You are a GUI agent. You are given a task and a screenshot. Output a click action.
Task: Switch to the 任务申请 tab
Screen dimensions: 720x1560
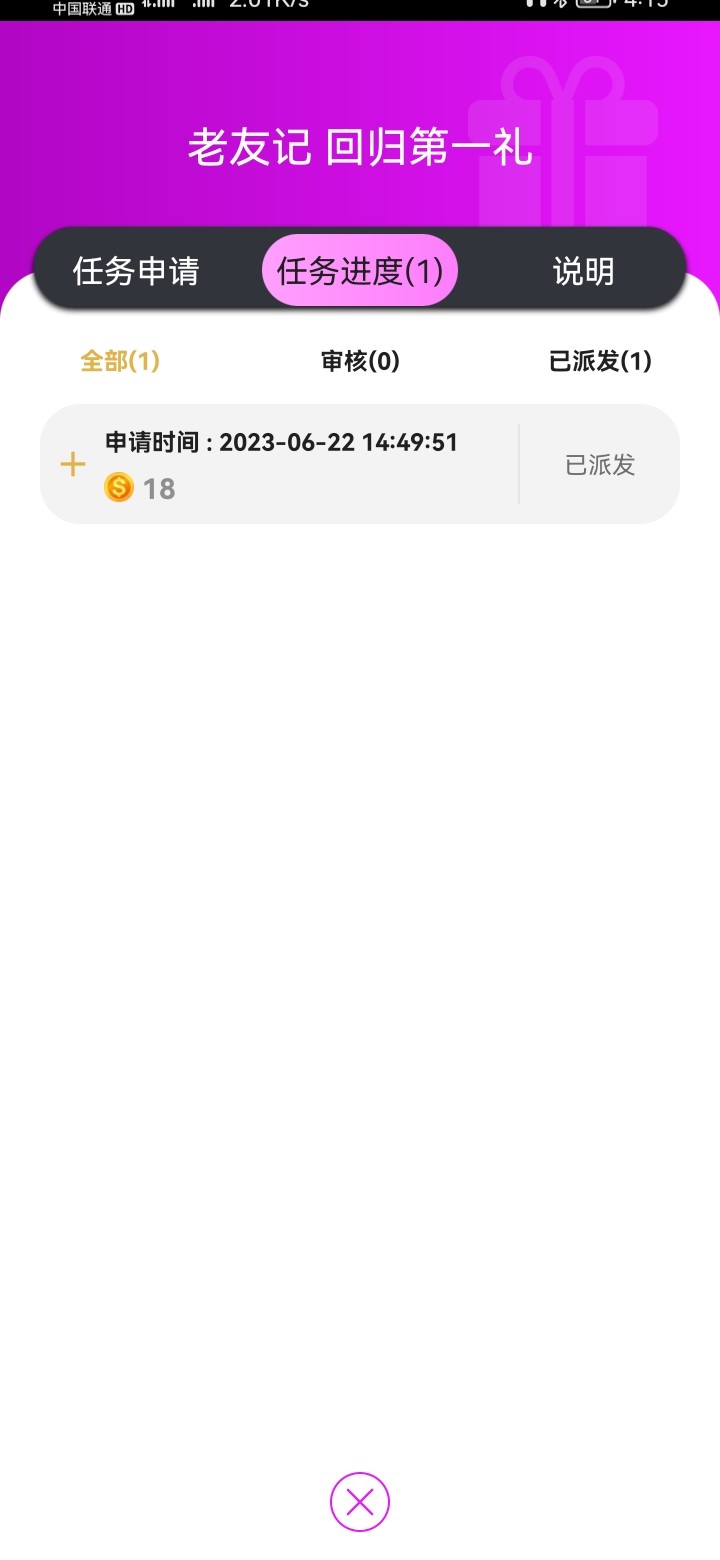tap(136, 271)
